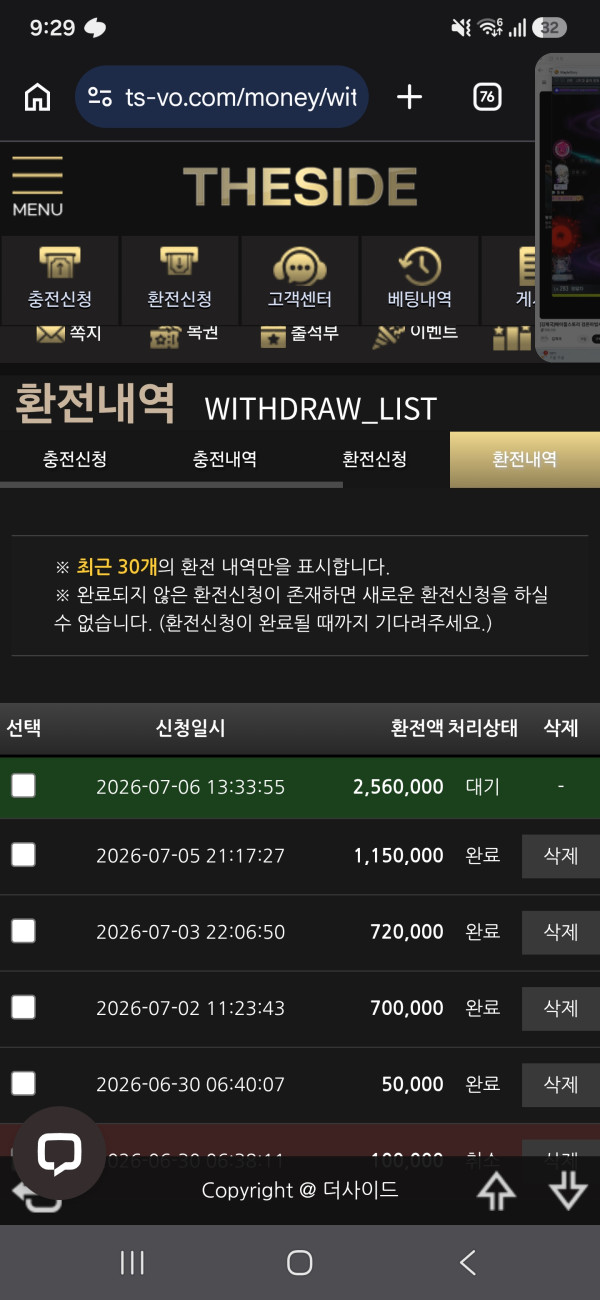Select the 환전내역 tab
The width and height of the screenshot is (600, 1300).
(525, 459)
